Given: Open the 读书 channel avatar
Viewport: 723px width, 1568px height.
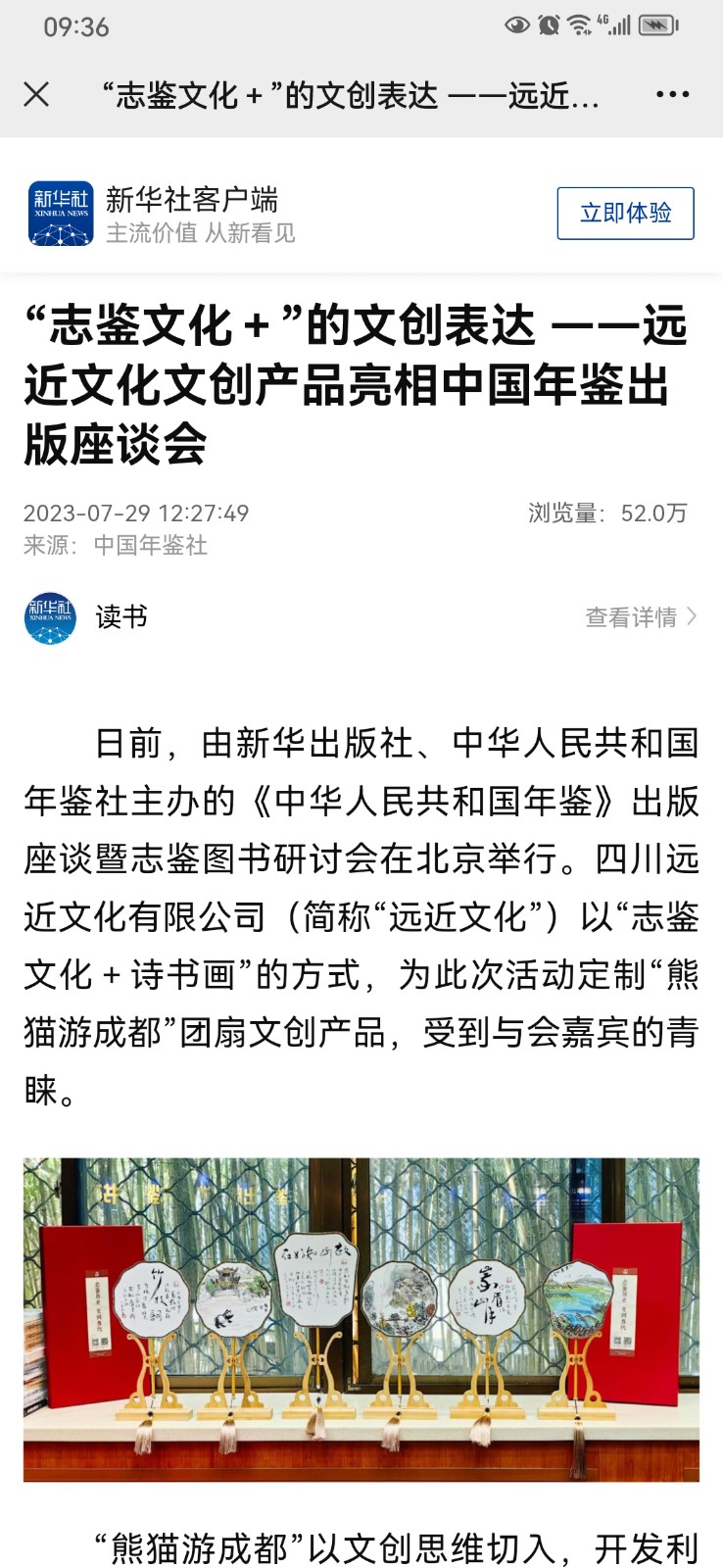Looking at the screenshot, I should 50,617.
